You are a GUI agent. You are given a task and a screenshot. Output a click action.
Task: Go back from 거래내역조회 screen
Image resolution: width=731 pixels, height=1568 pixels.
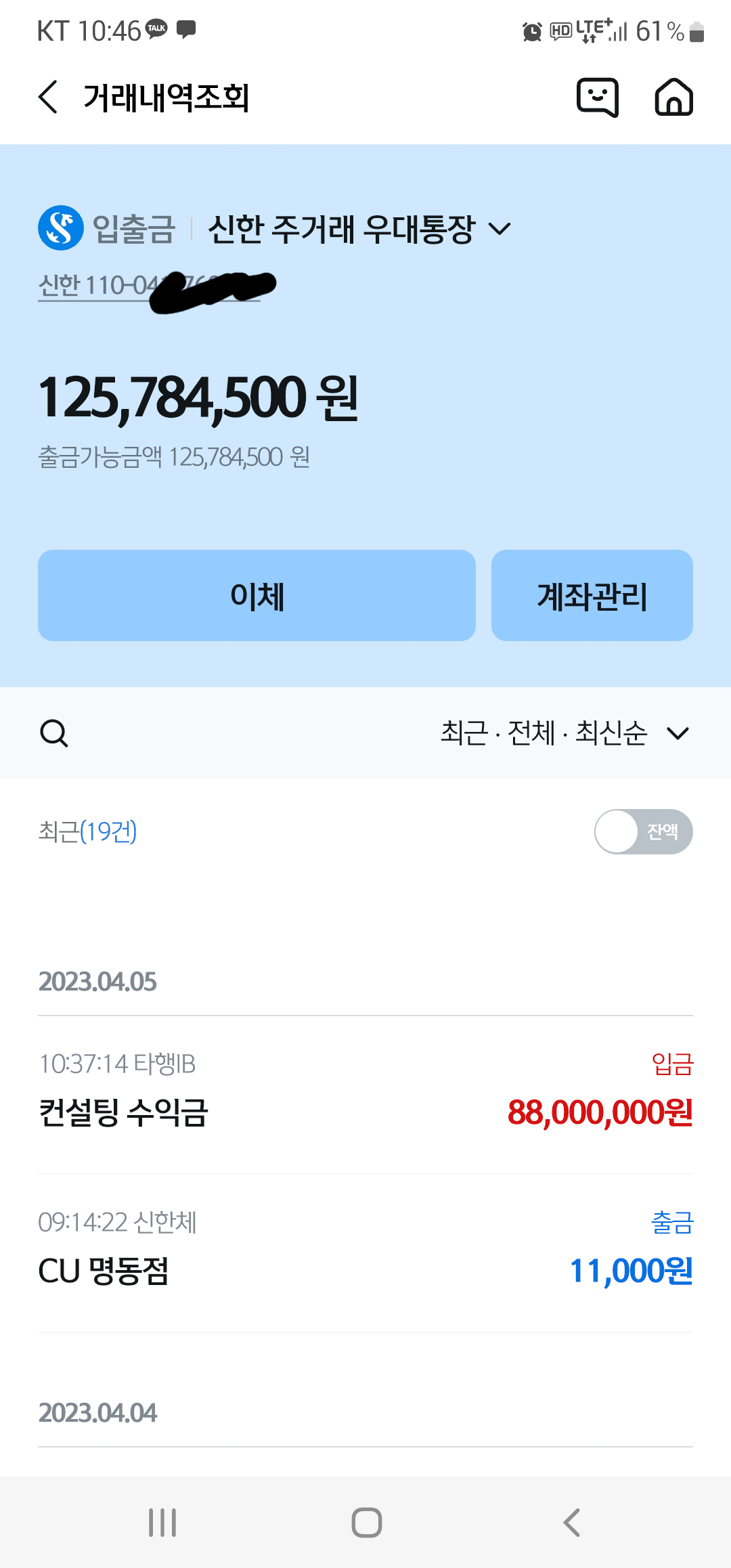click(48, 97)
